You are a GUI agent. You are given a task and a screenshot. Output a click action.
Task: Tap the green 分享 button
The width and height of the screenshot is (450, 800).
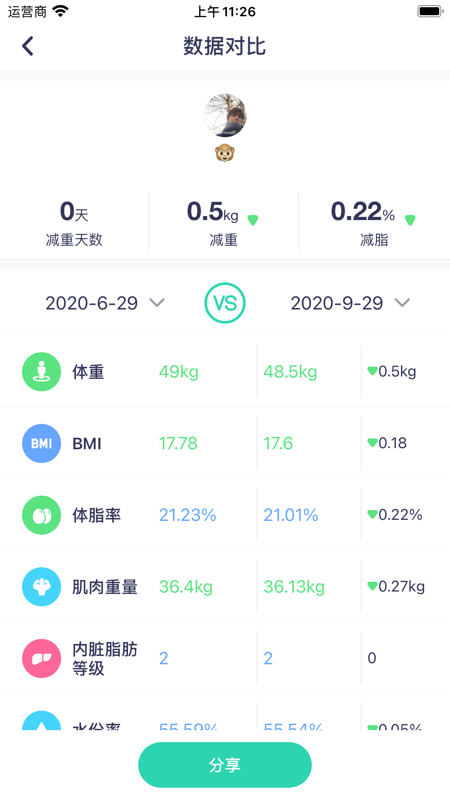[x=224, y=765]
